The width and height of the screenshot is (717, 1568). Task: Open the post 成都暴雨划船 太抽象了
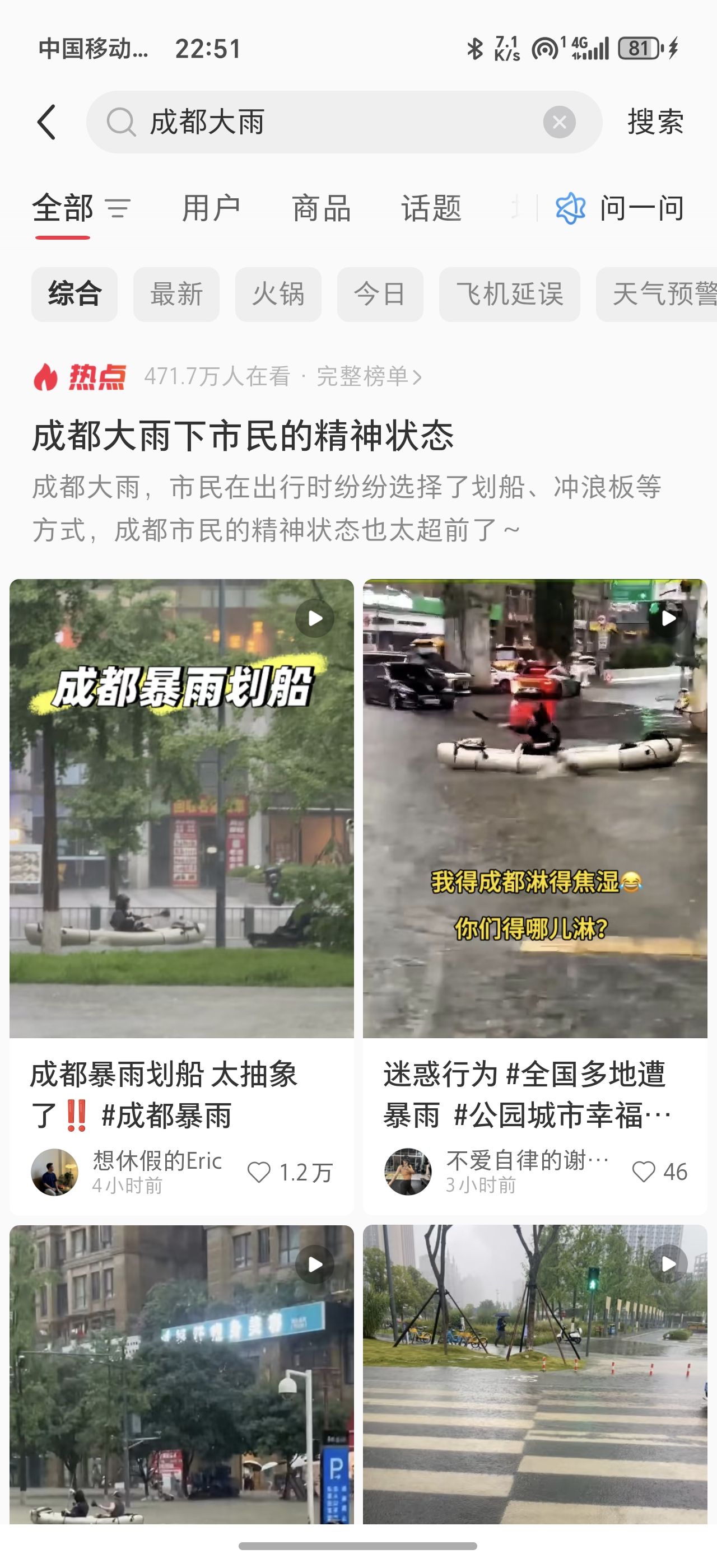click(181, 808)
